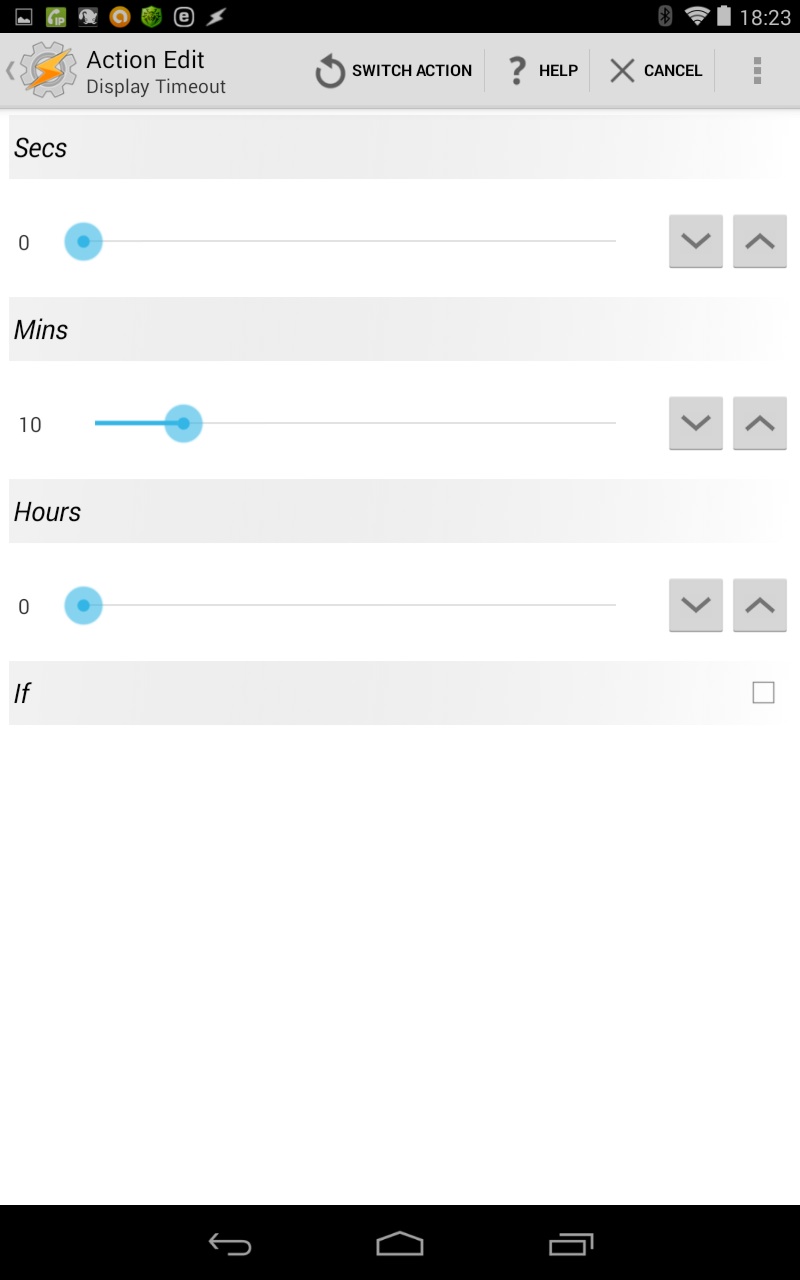
Task: Tap the Mins slider track
Action: tap(355, 424)
